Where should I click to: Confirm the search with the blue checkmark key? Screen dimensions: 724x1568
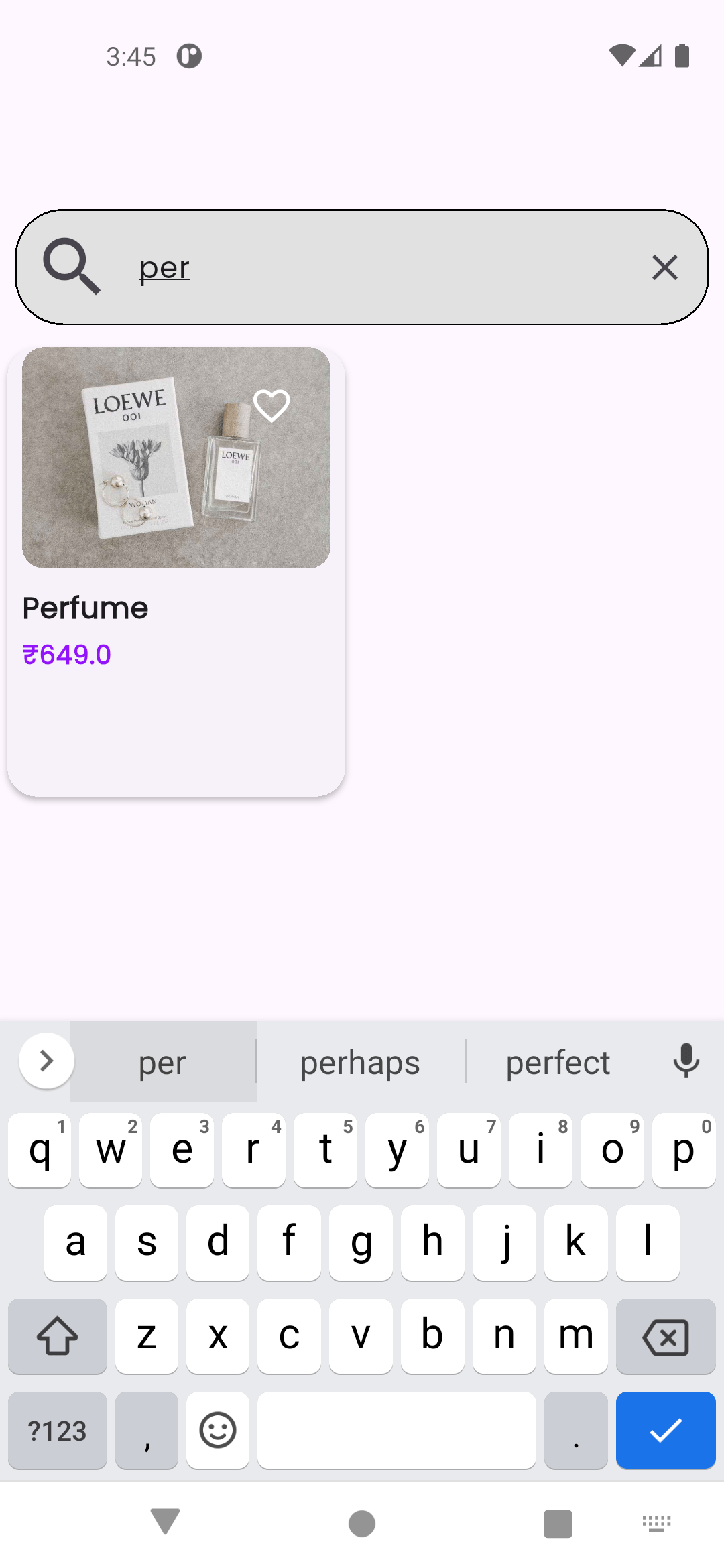click(x=665, y=1430)
